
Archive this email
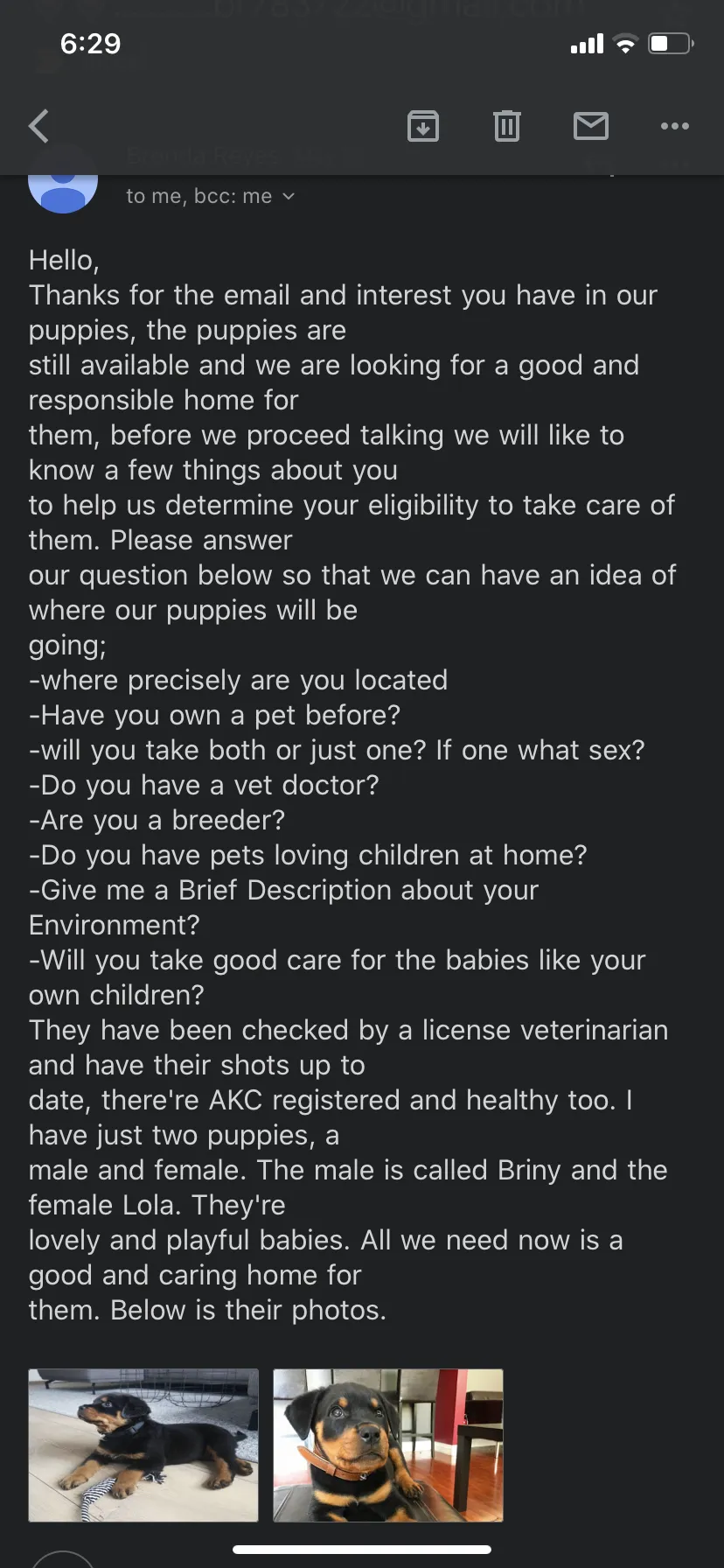pos(423,126)
